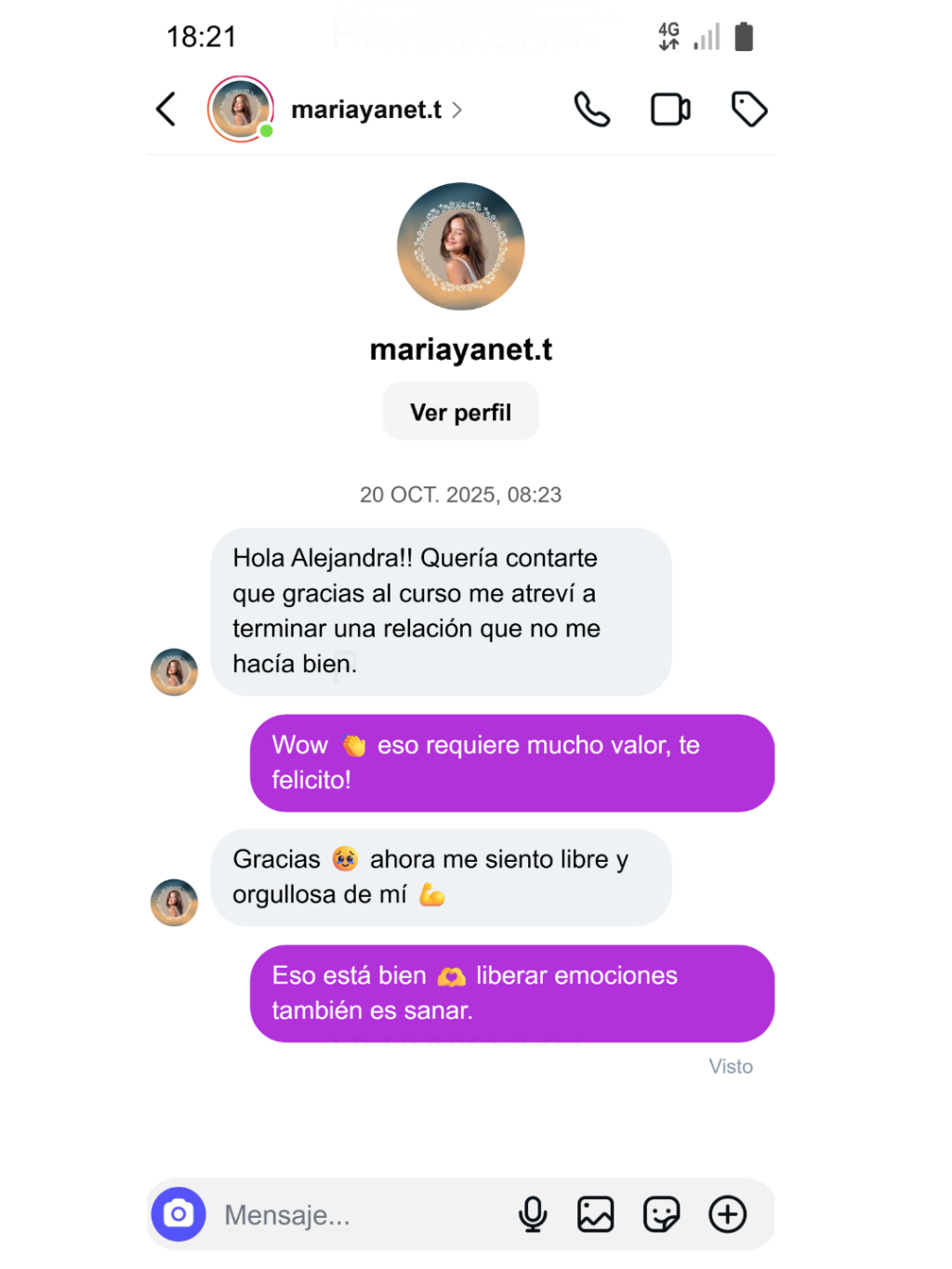Focus the Mensaje text field

(353, 1215)
